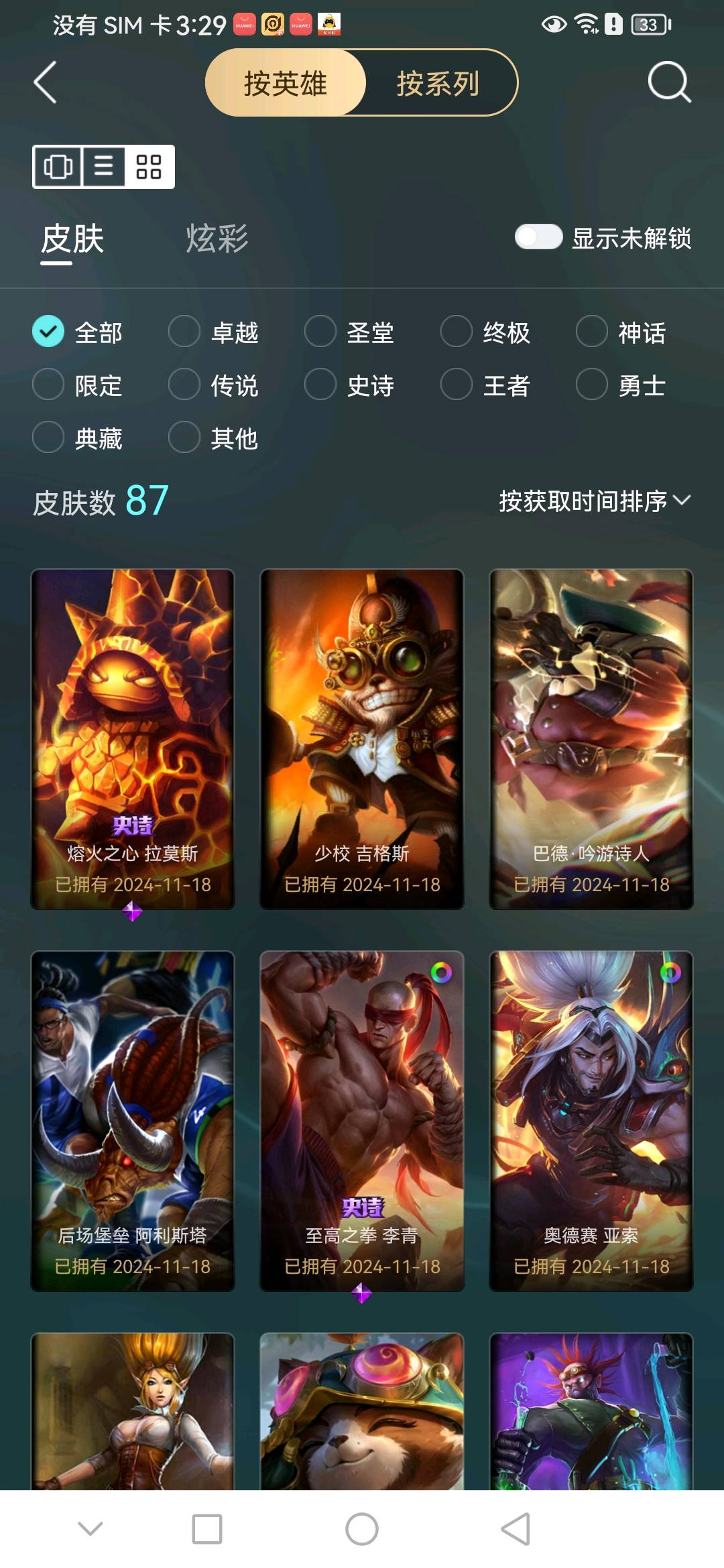Screen dimensions: 724x1568
Task: Open the 少校 吉格斯 skin card
Action: point(362,738)
